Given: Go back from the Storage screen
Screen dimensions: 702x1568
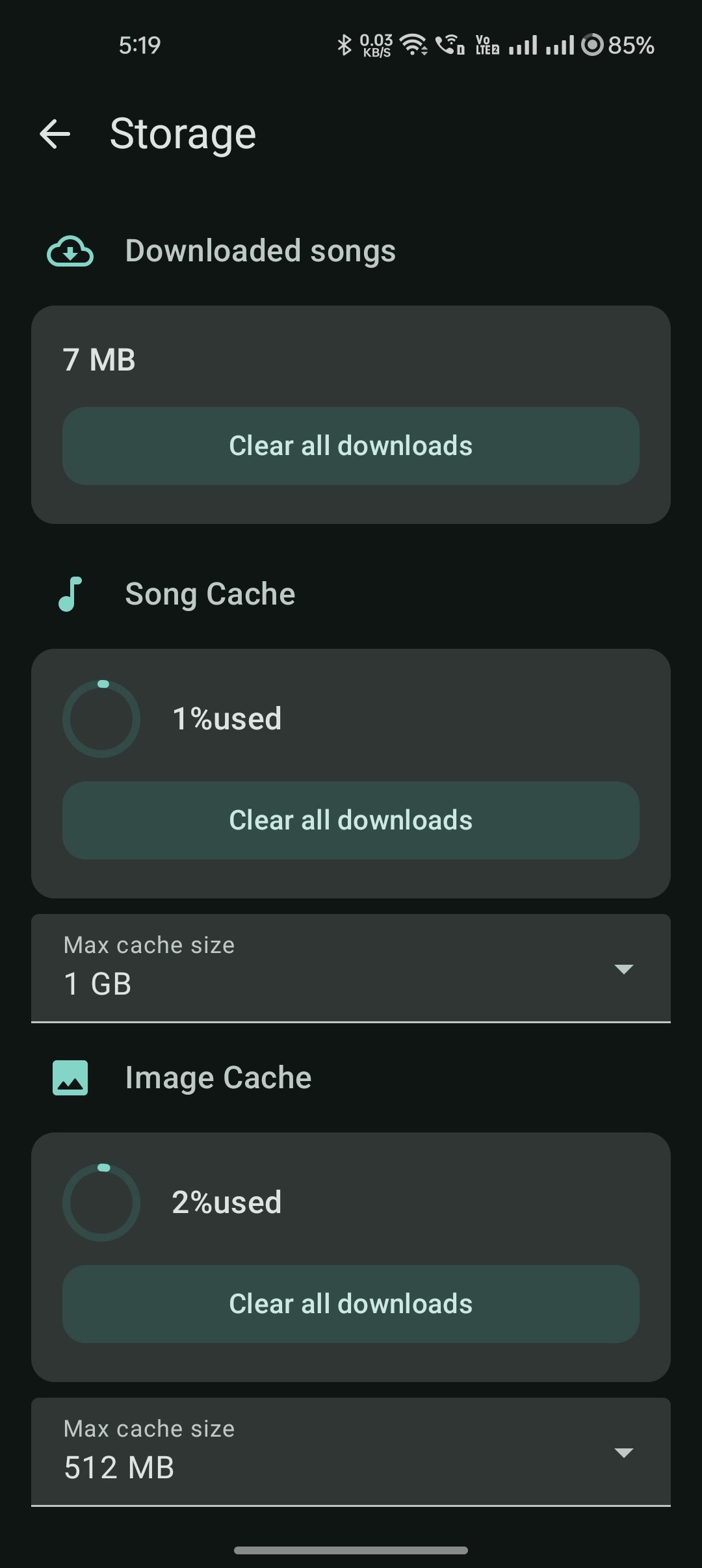Looking at the screenshot, I should (x=55, y=134).
